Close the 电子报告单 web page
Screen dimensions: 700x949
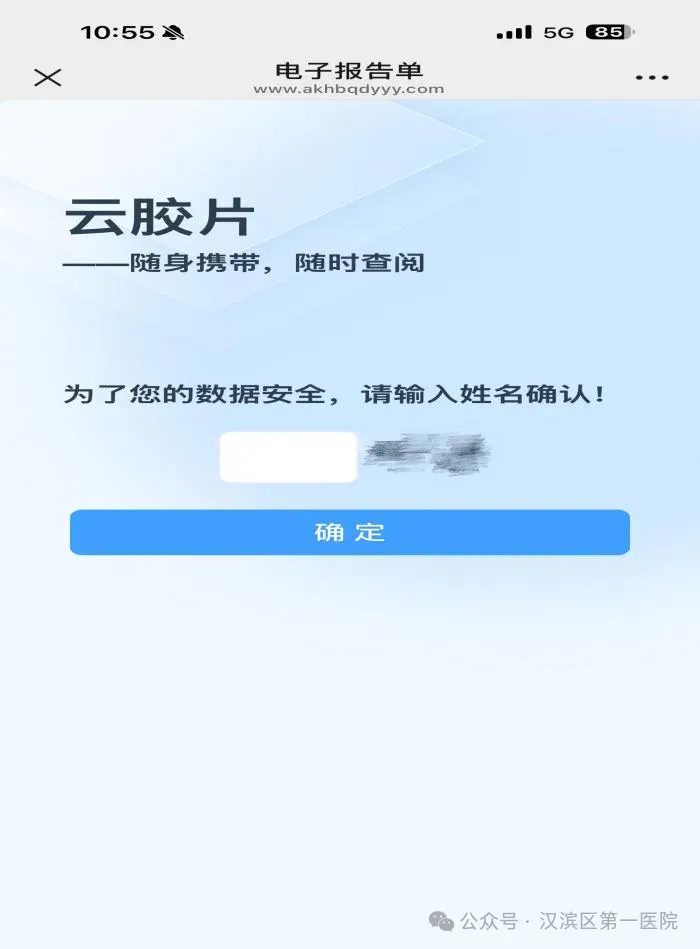tap(47, 77)
